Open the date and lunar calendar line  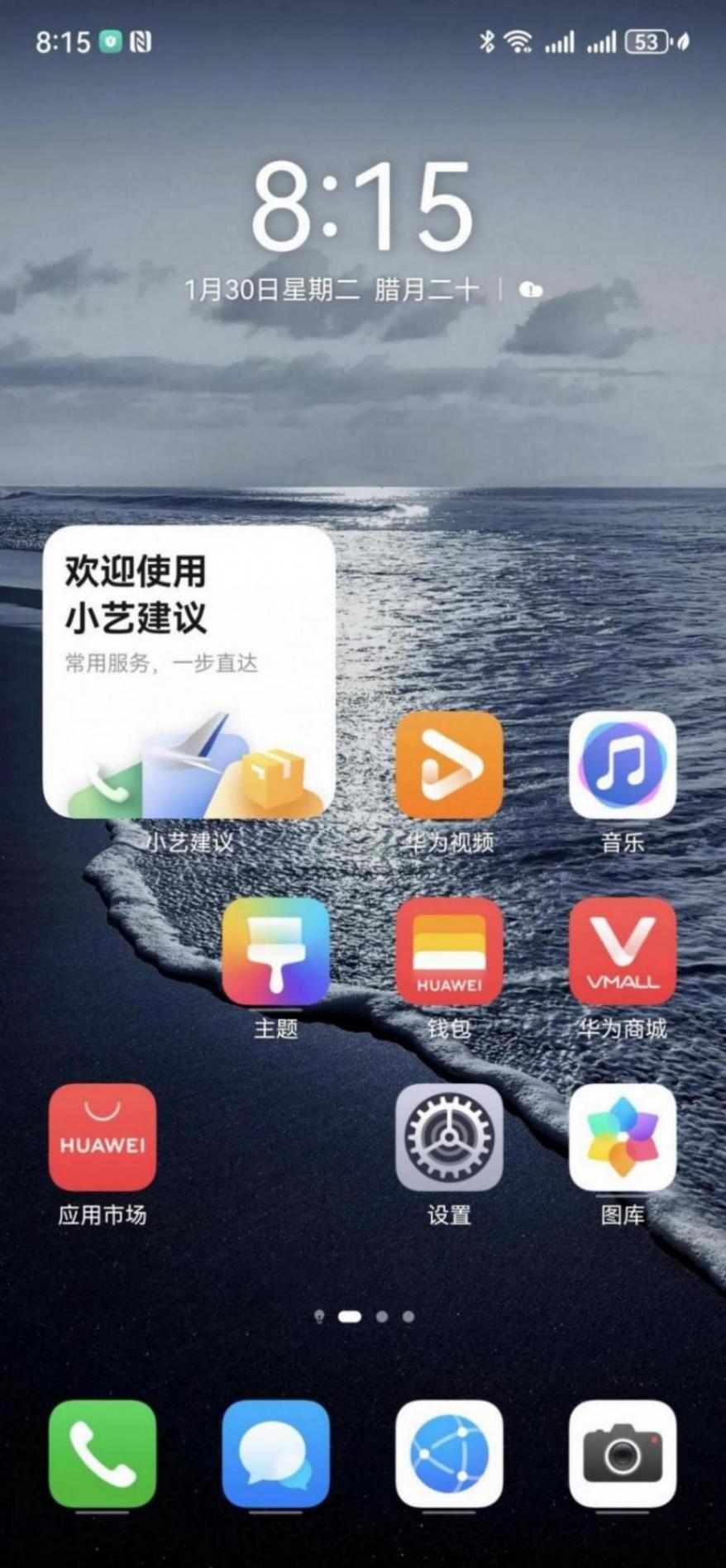coord(331,290)
